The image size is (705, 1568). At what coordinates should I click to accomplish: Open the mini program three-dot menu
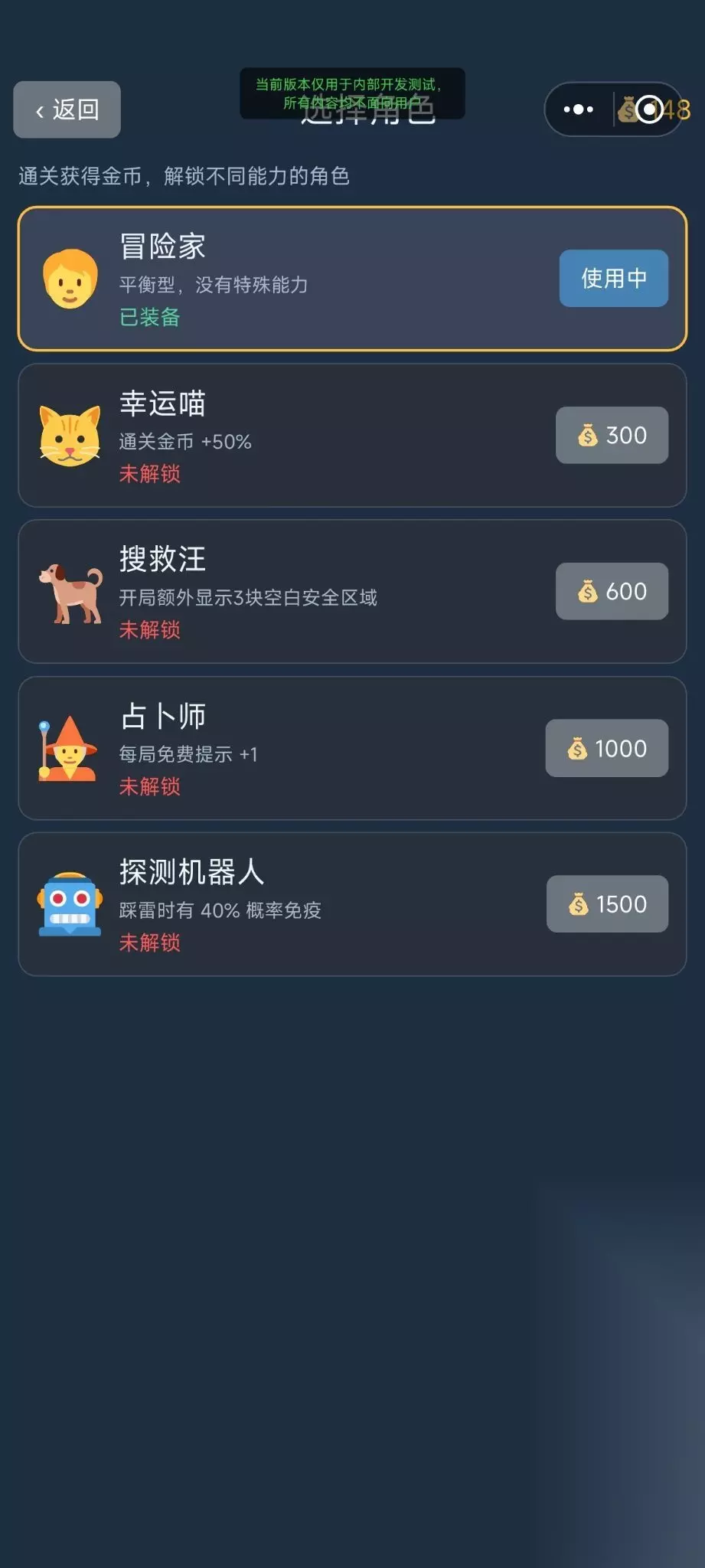[x=578, y=109]
